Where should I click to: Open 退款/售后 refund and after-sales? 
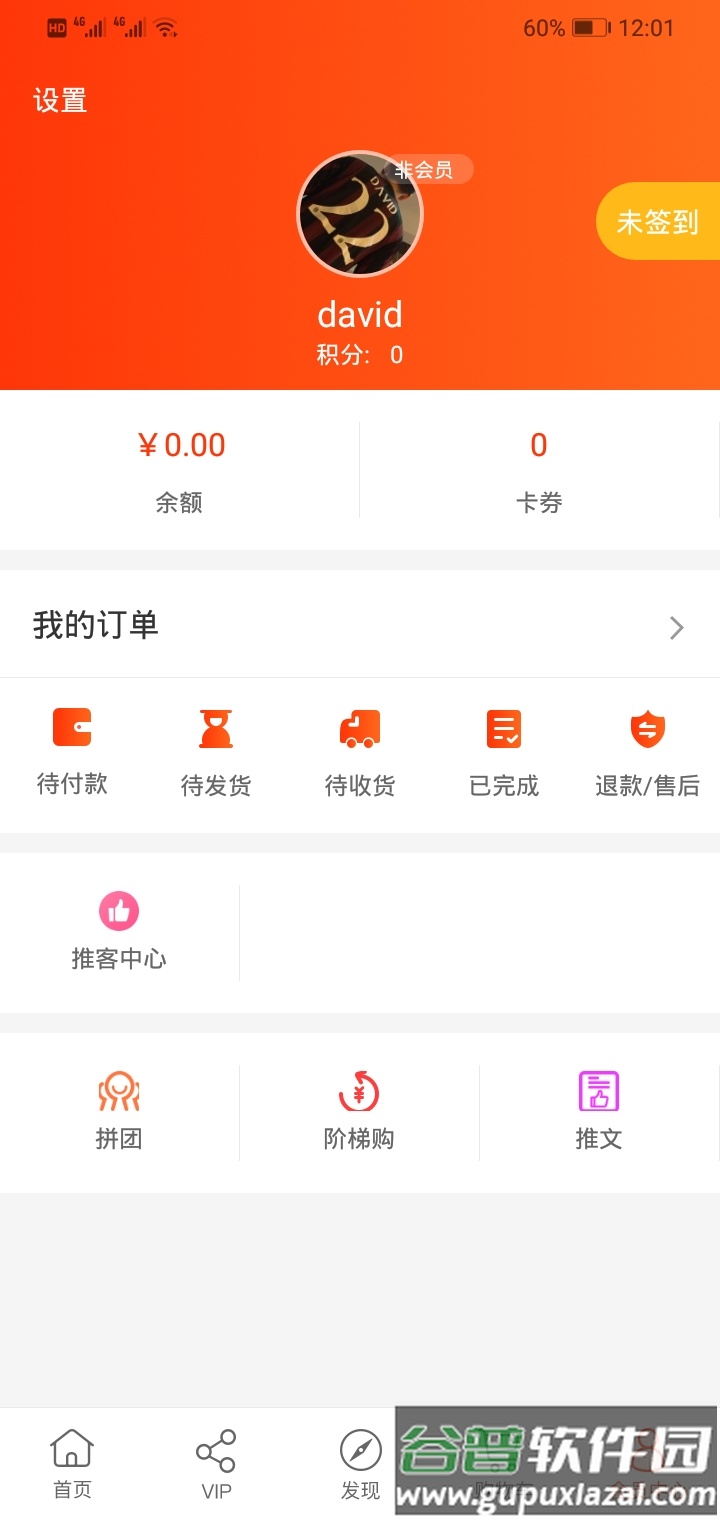(x=646, y=750)
